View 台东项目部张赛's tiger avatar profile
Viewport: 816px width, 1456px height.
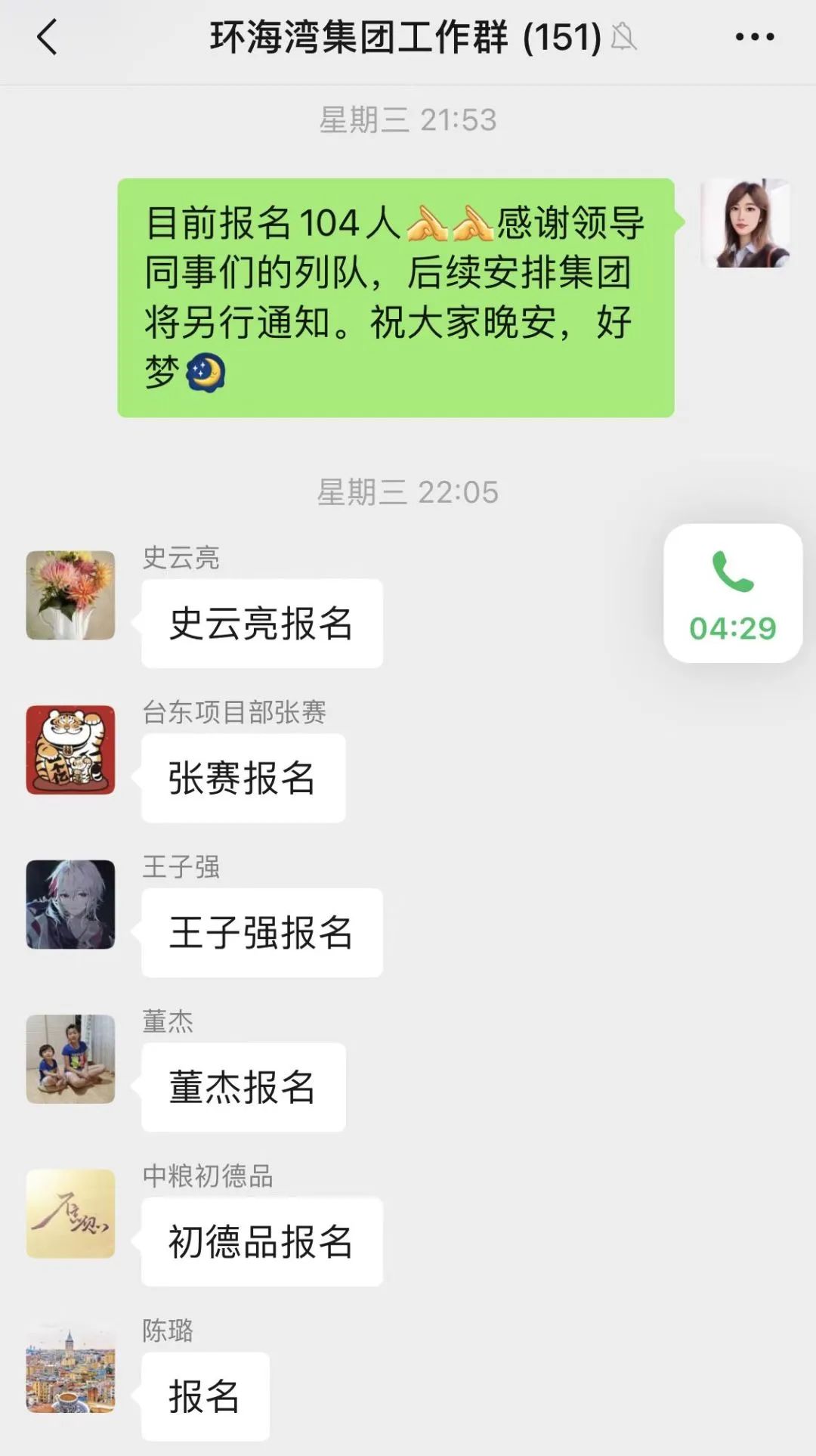pyautogui.click(x=71, y=750)
